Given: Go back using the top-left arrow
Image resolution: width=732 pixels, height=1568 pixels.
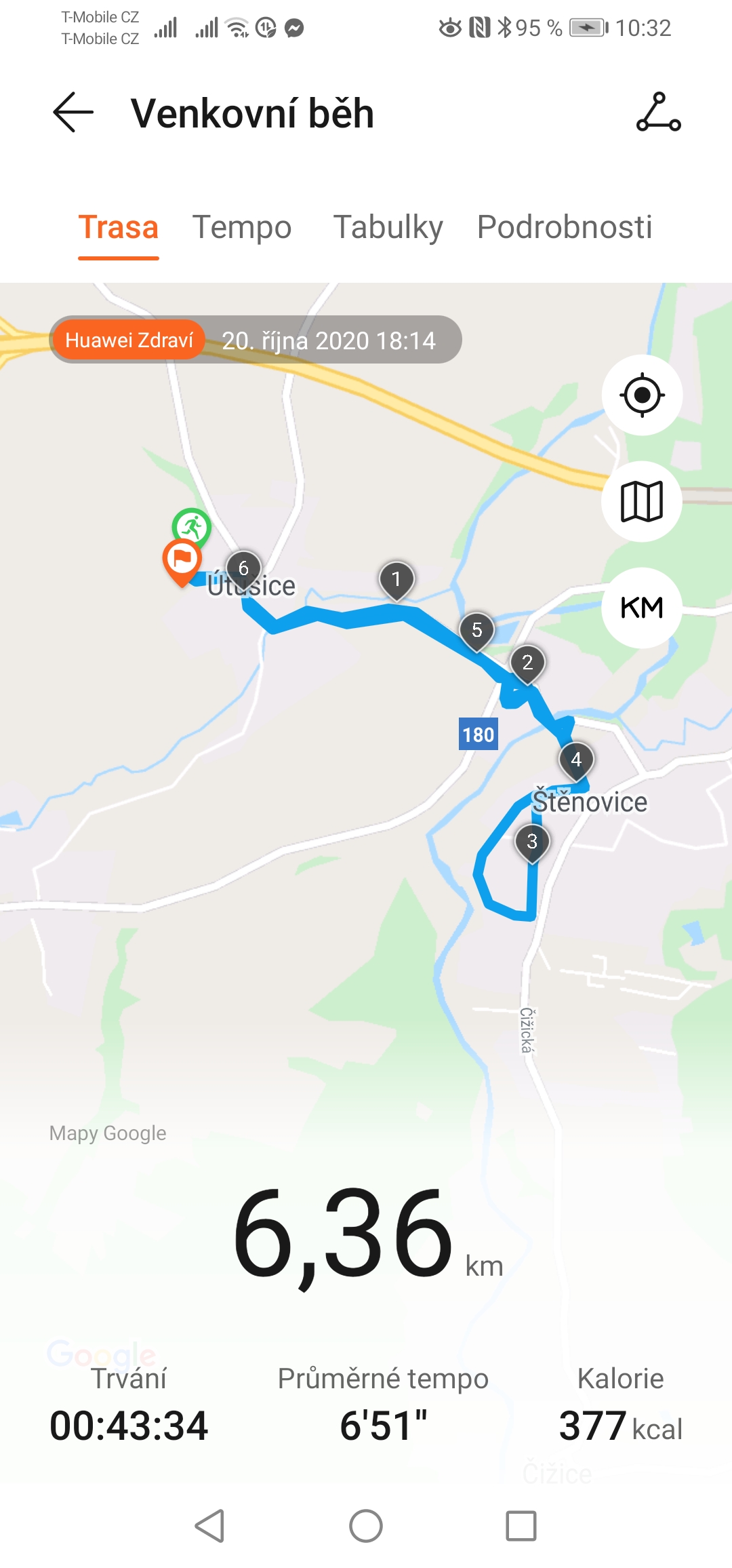Looking at the screenshot, I should pyautogui.click(x=73, y=112).
